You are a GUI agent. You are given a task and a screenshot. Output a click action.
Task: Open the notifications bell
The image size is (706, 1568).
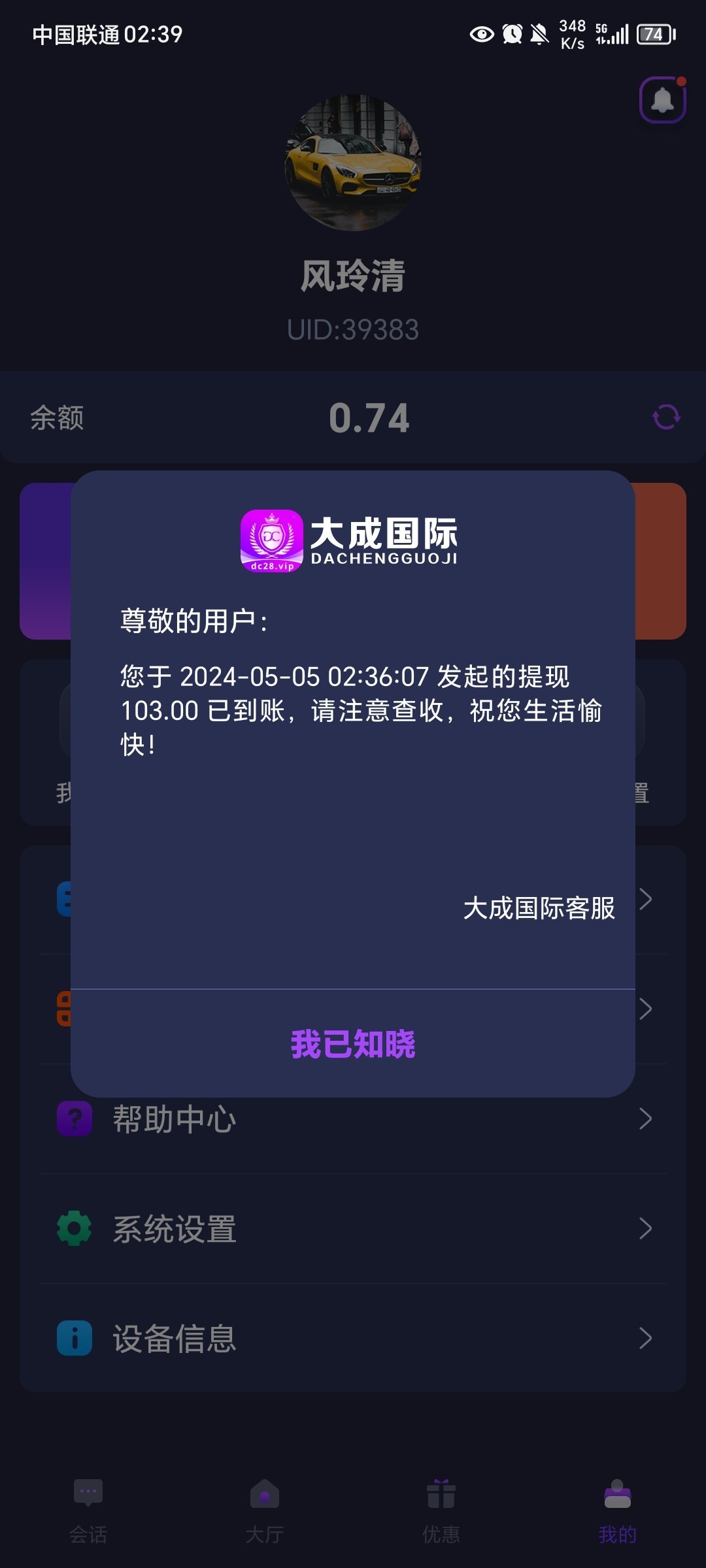pyautogui.click(x=662, y=100)
